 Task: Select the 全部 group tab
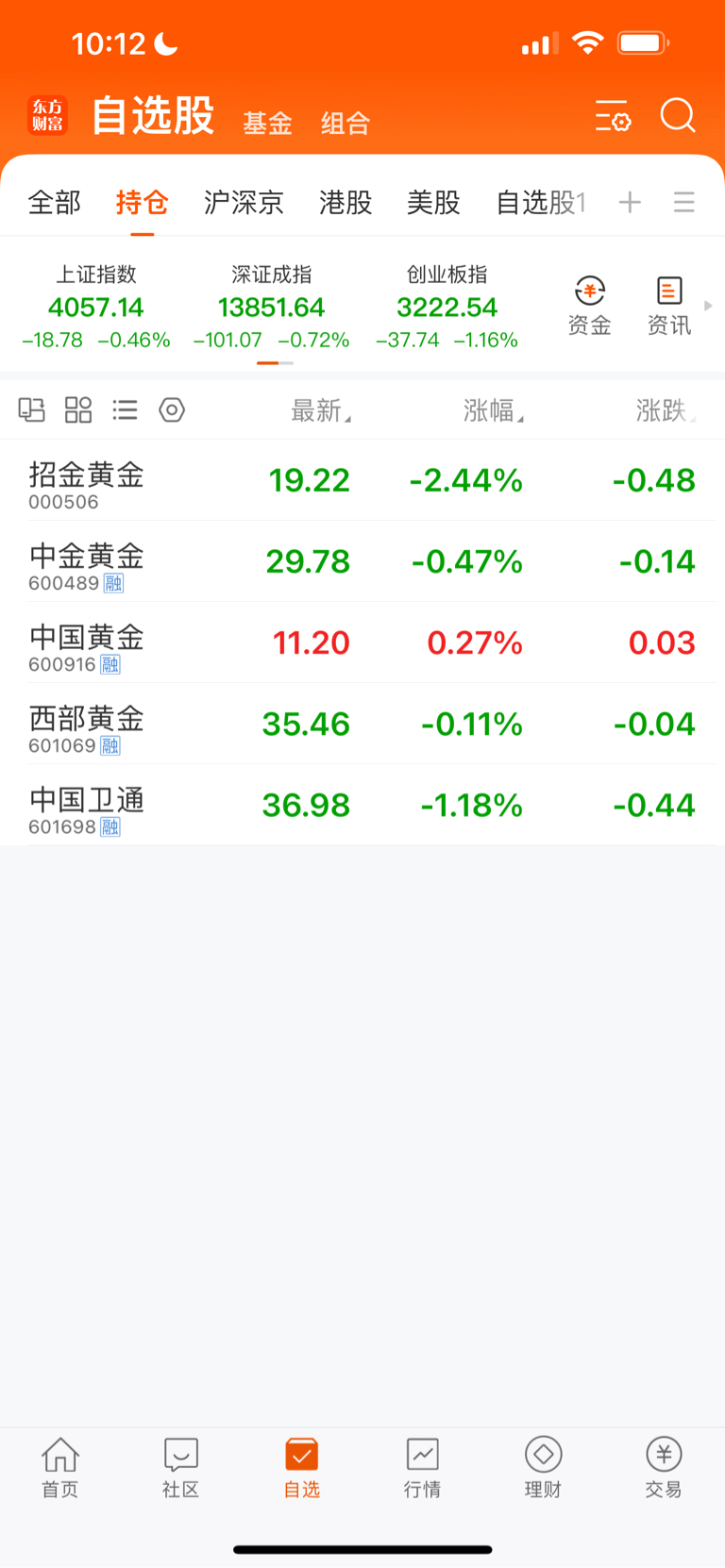click(55, 202)
